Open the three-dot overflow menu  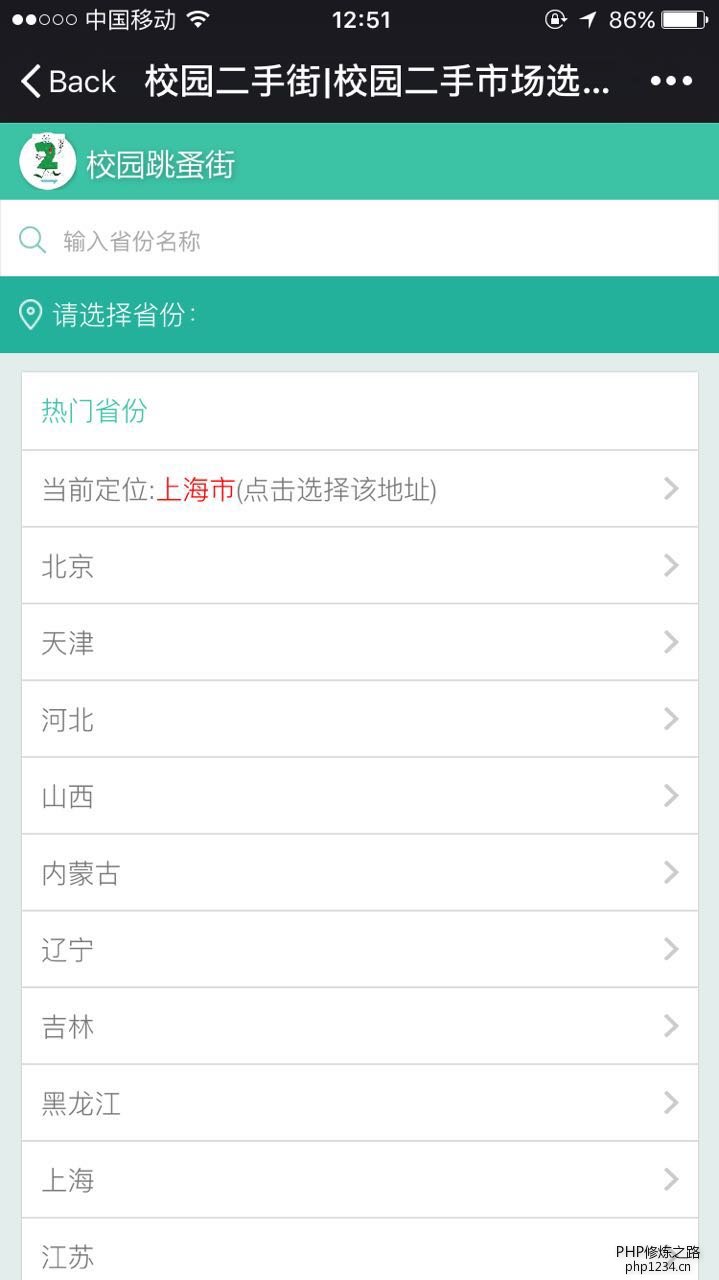tap(671, 82)
